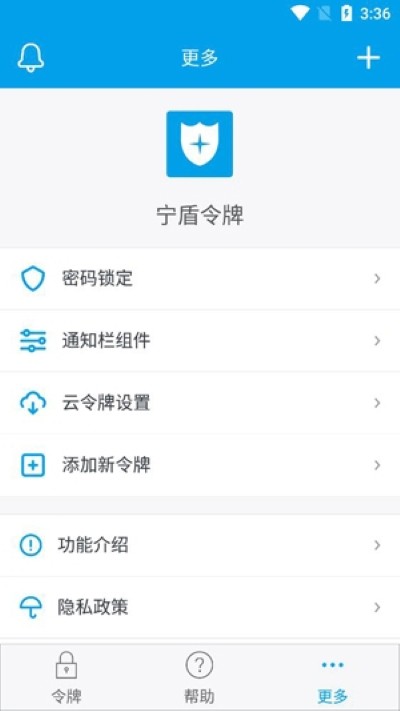
Task: Switch to the 帮助 tab
Action: click(200, 677)
